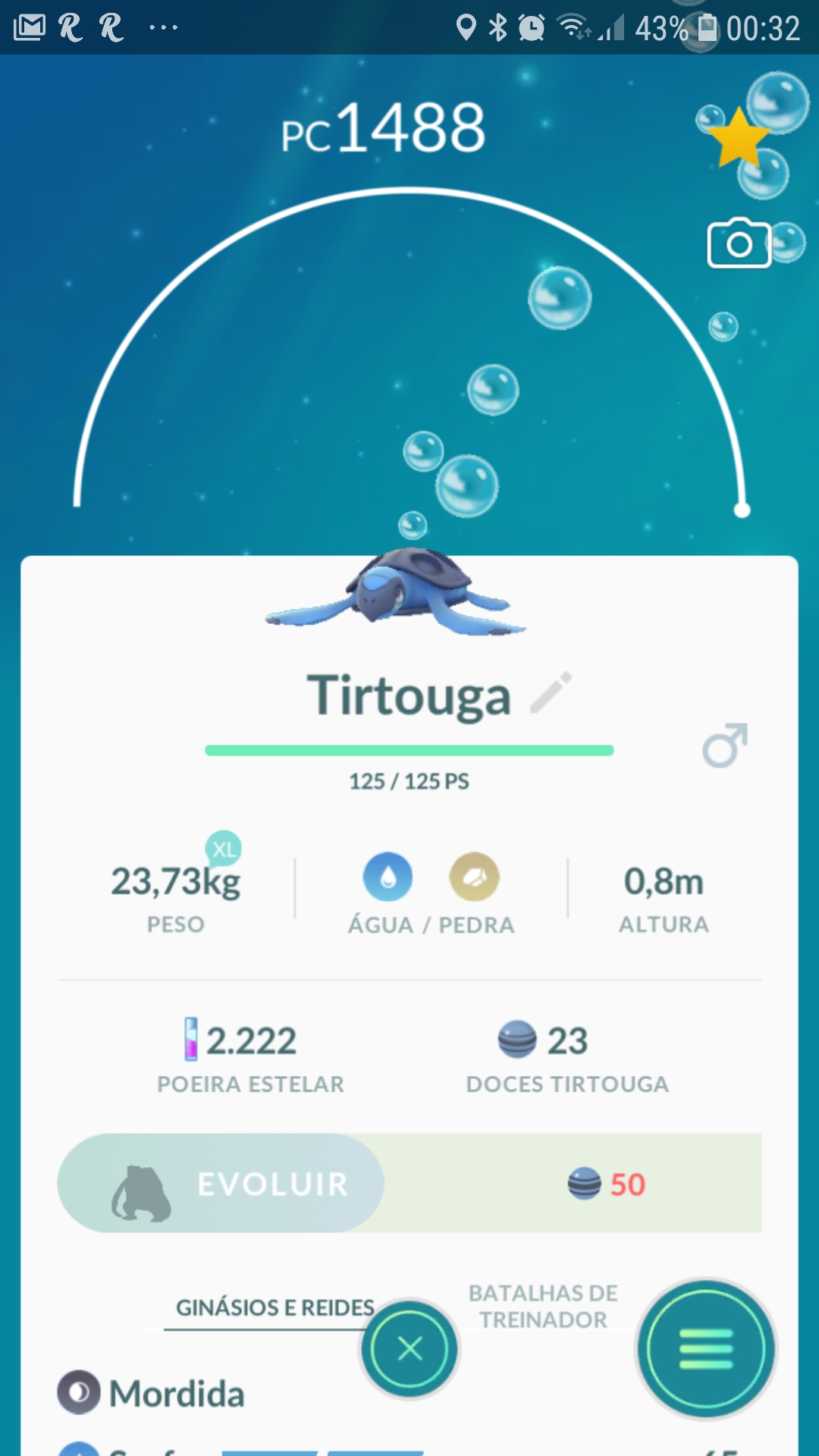This screenshot has width=819, height=1456.
Task: Toggle the favorite star for Tirtouga
Action: (738, 137)
